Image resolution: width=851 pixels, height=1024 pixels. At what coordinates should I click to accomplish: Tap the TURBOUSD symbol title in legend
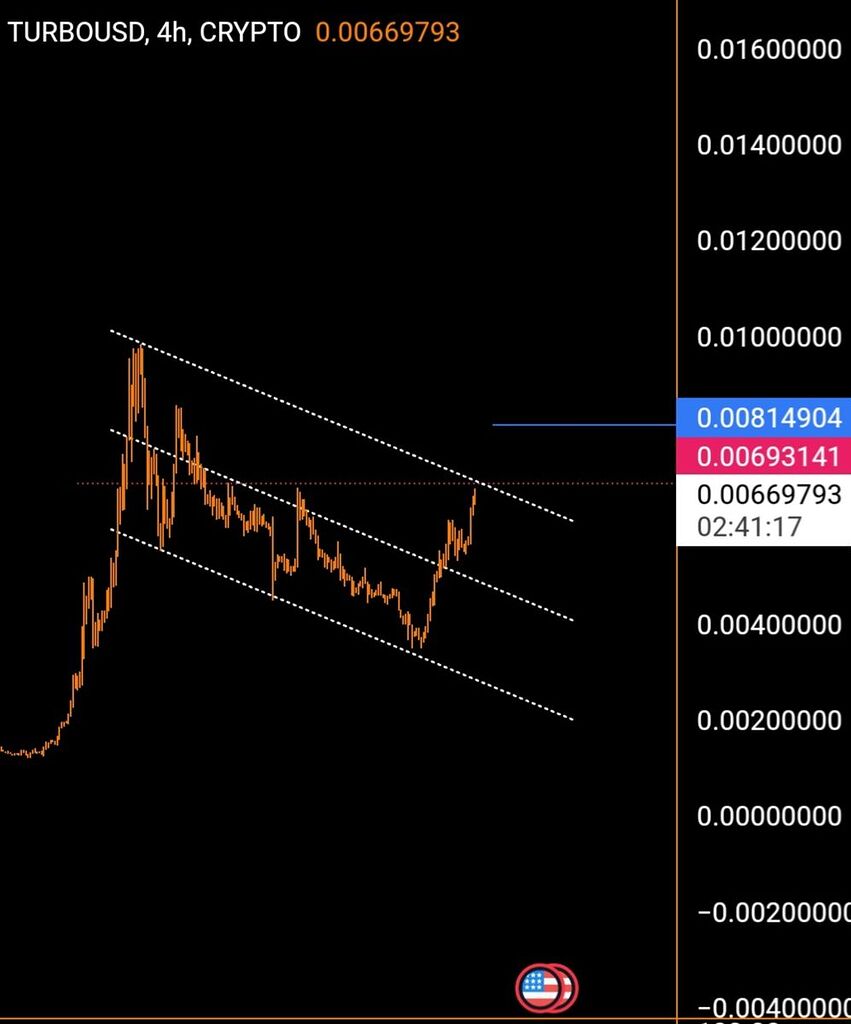[76, 32]
